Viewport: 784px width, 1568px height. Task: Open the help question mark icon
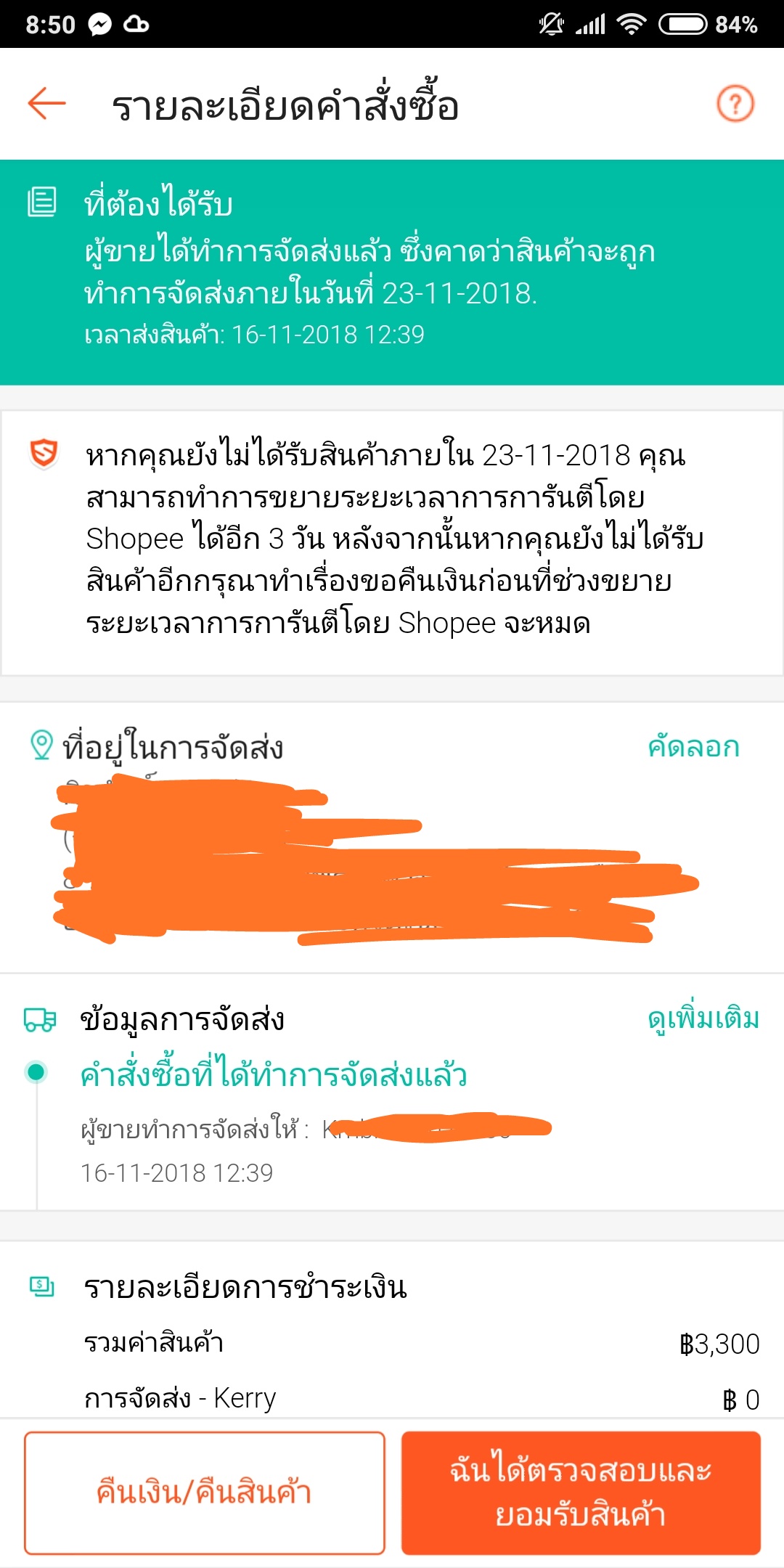(x=735, y=104)
